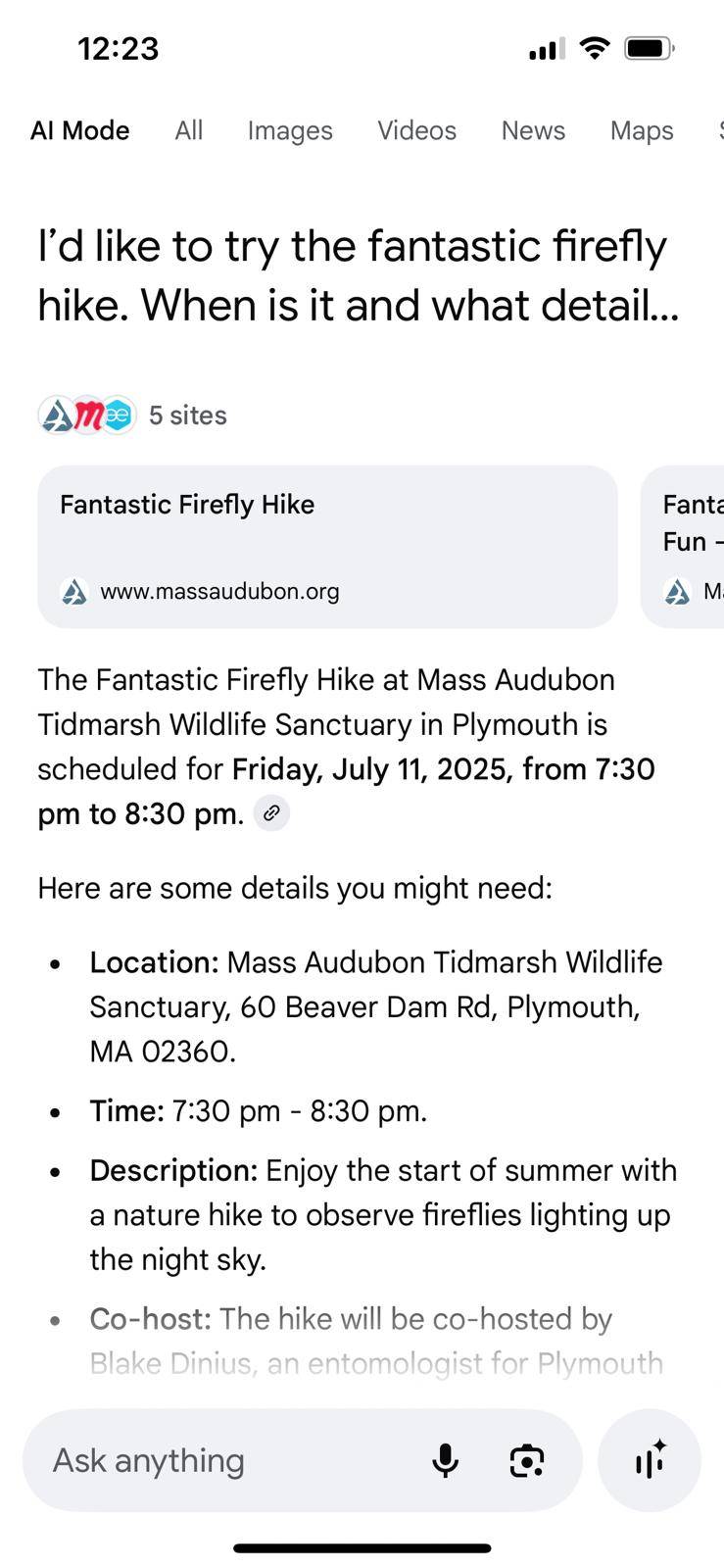Image resolution: width=724 pixels, height=1568 pixels.
Task: Open the camera lens search icon
Action: (527, 1460)
